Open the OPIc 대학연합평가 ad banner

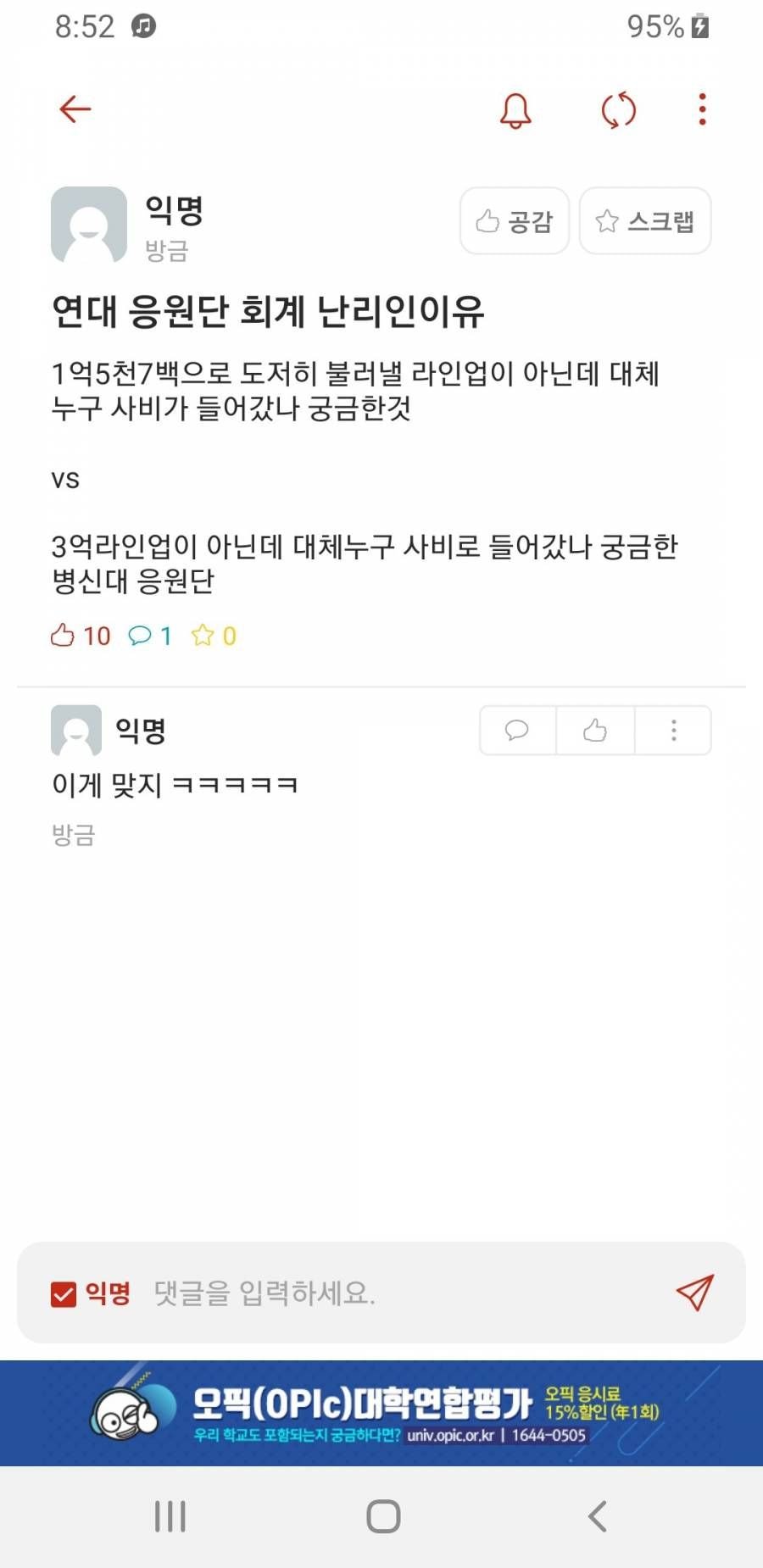pos(381,1413)
